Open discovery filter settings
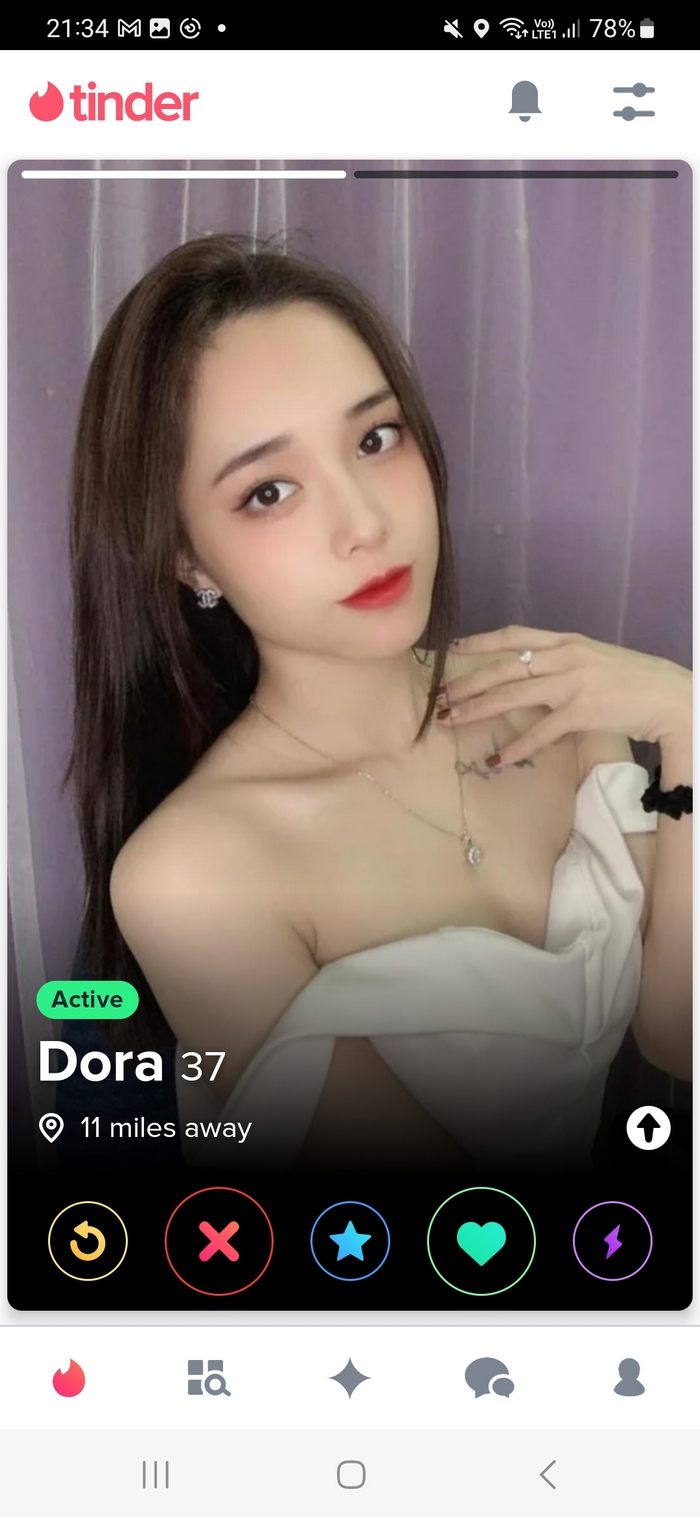Image resolution: width=700 pixels, height=1517 pixels. (x=633, y=102)
